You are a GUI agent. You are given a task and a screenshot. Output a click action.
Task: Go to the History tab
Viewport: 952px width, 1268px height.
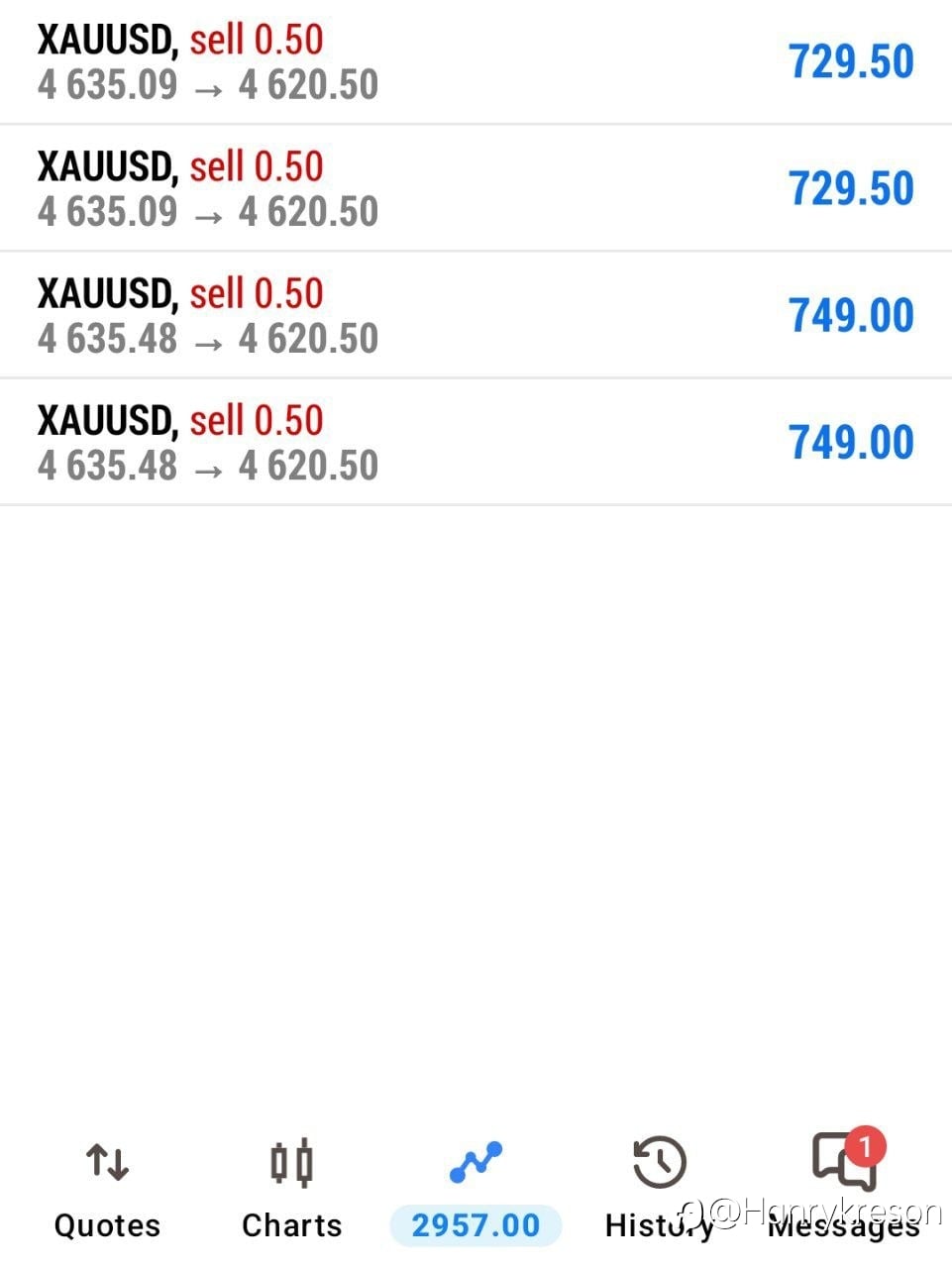point(660,1189)
